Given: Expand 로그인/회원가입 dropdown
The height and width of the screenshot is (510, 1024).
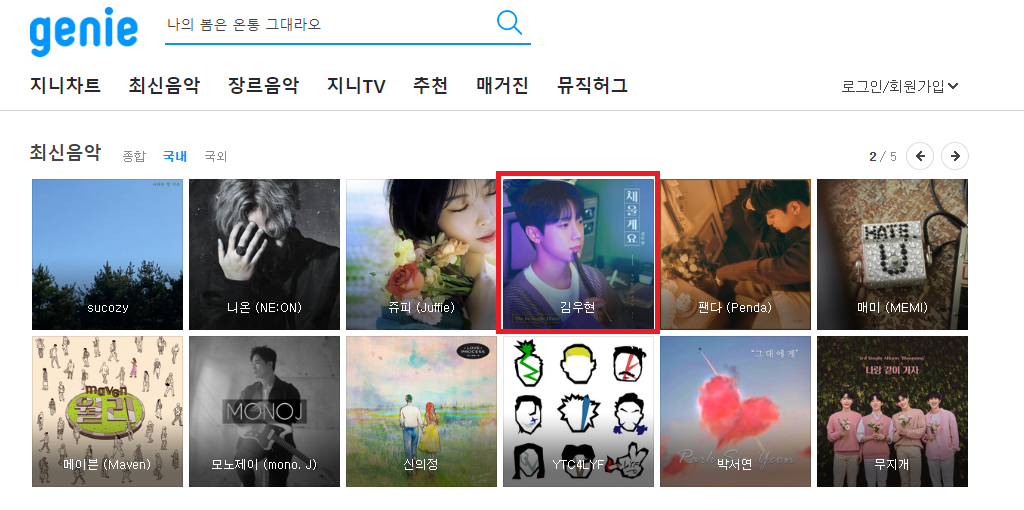Looking at the screenshot, I should [x=899, y=86].
